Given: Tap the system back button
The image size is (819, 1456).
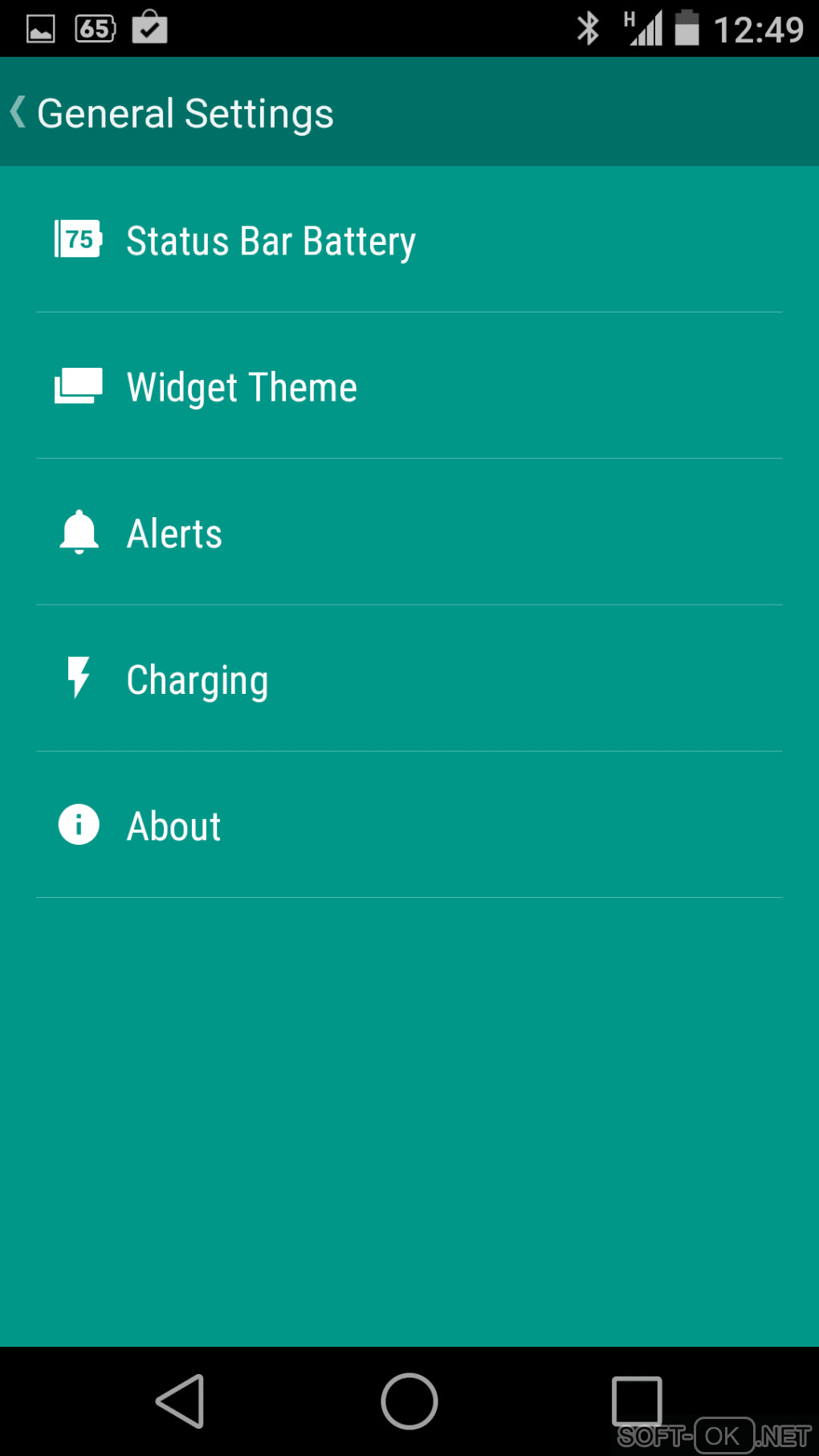Looking at the screenshot, I should [x=181, y=1401].
